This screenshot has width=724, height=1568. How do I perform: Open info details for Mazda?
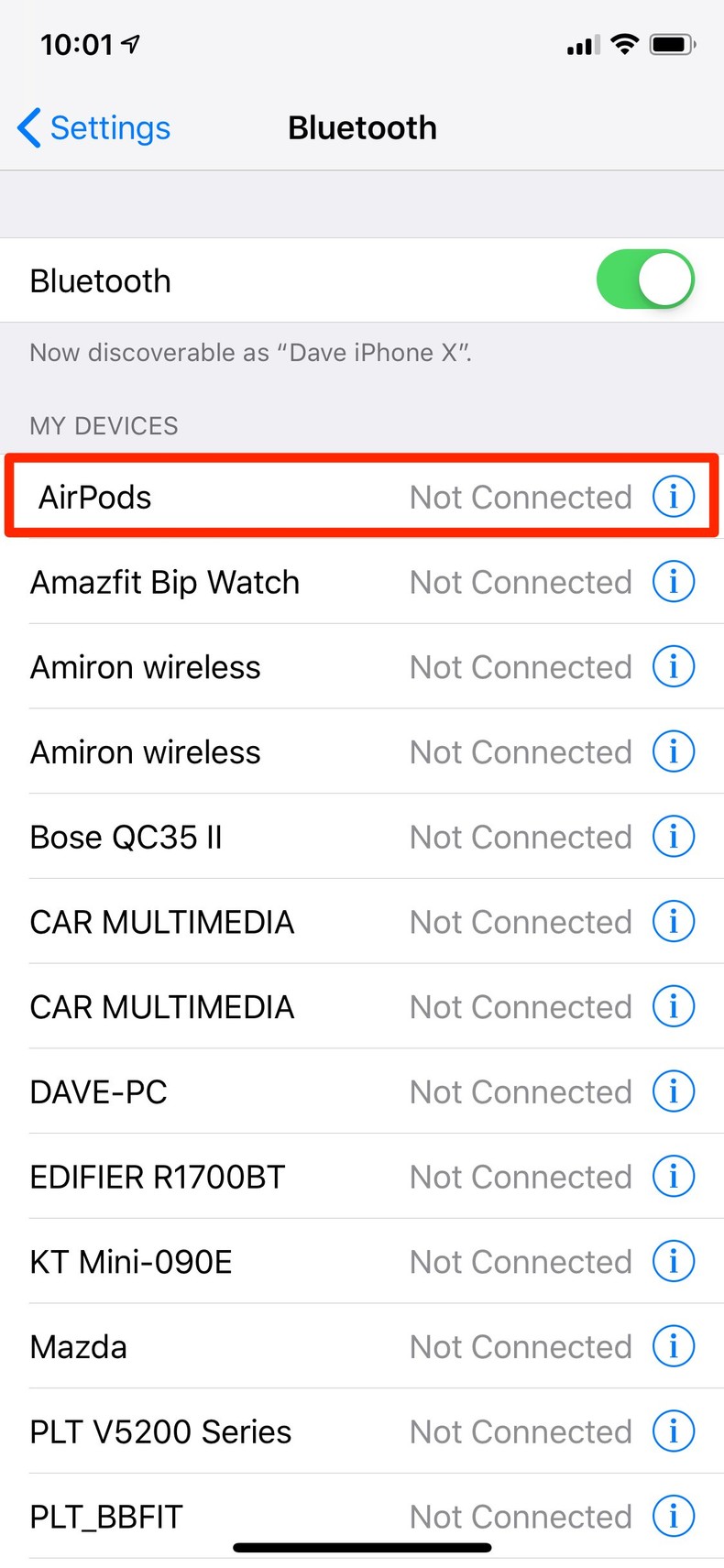point(674,1346)
